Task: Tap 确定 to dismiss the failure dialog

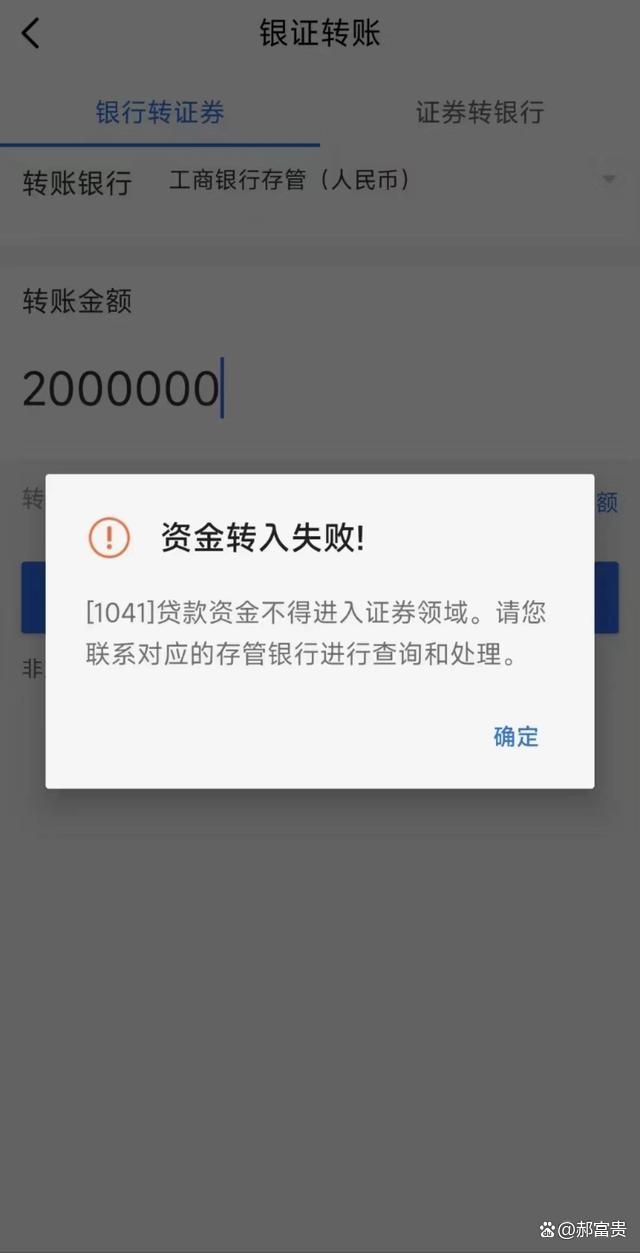Action: pyautogui.click(x=516, y=737)
